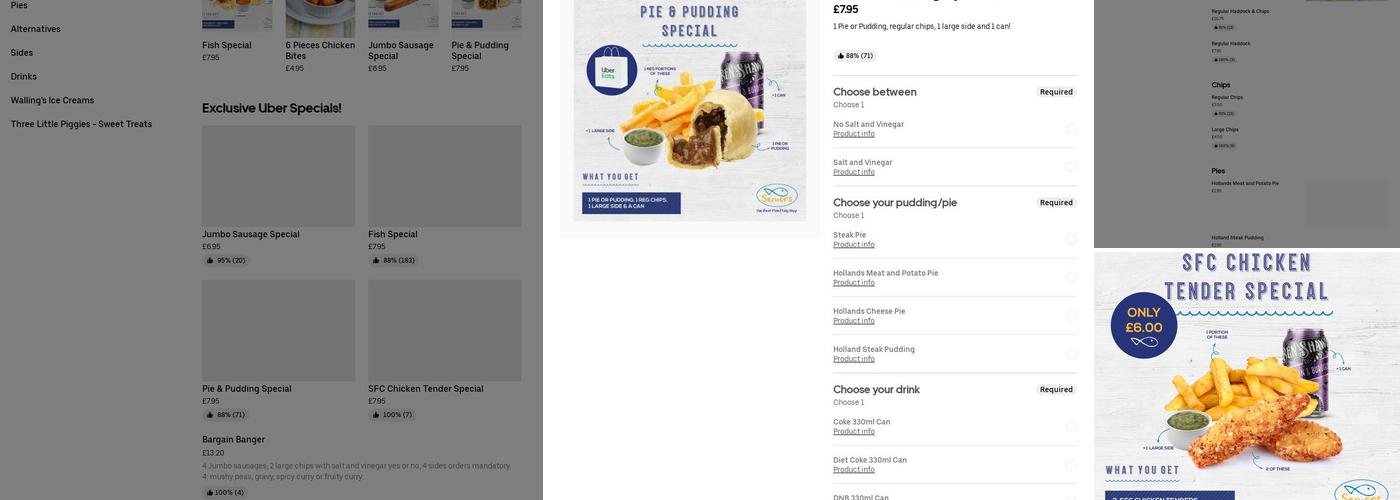This screenshot has width=1400, height=500.
Task: Pick Hollands Cheese Pie
Action: (1071, 316)
